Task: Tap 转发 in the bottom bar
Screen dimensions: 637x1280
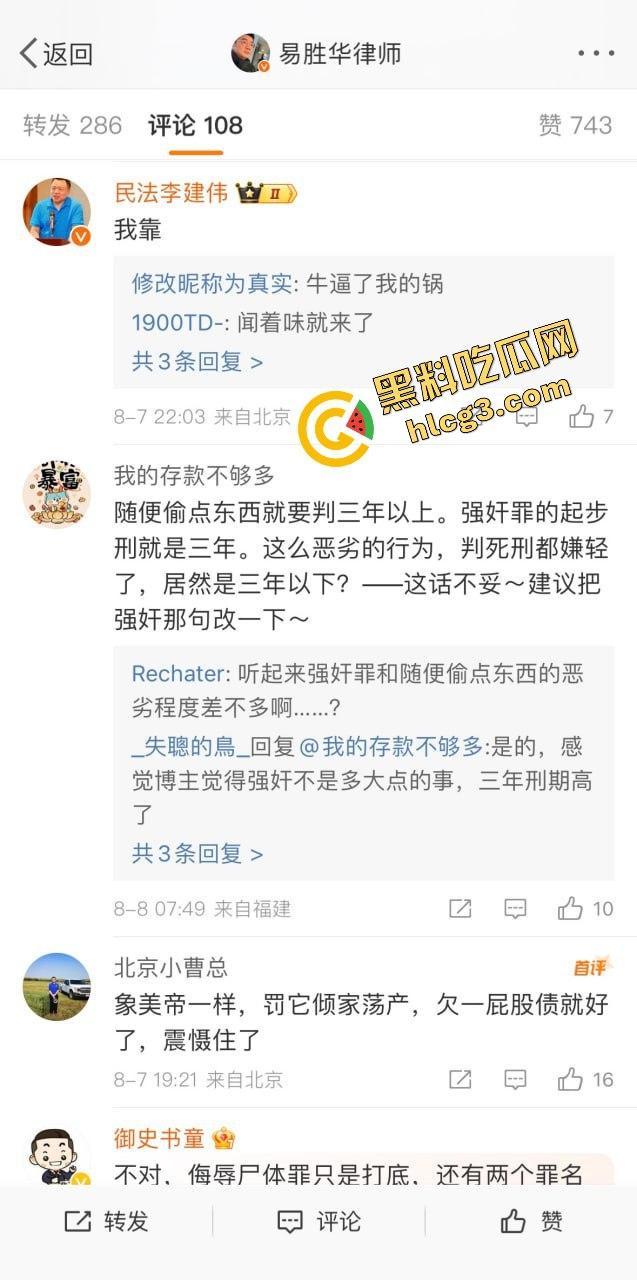Action: pyautogui.click(x=106, y=1221)
